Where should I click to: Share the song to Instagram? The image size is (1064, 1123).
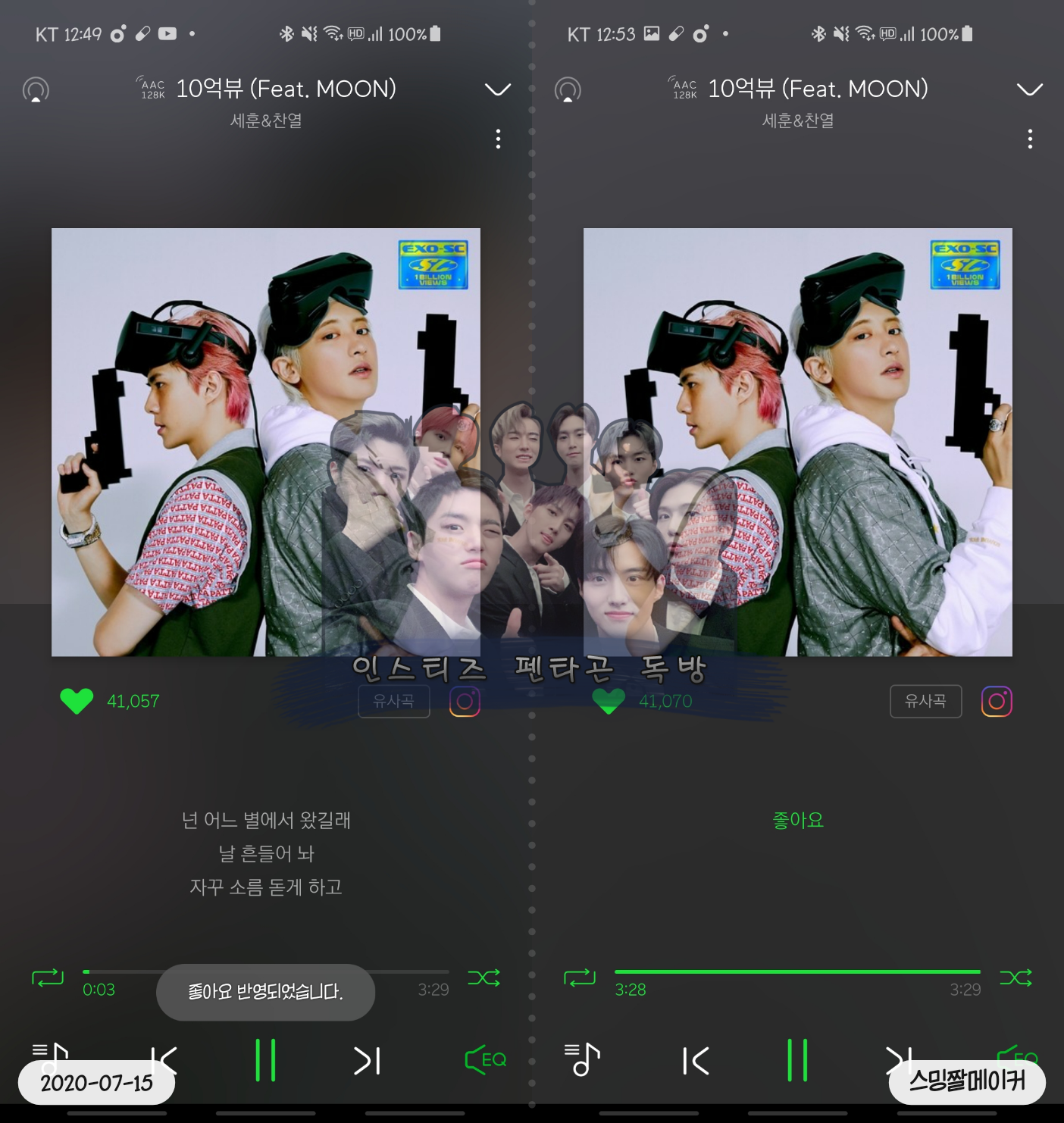(465, 702)
